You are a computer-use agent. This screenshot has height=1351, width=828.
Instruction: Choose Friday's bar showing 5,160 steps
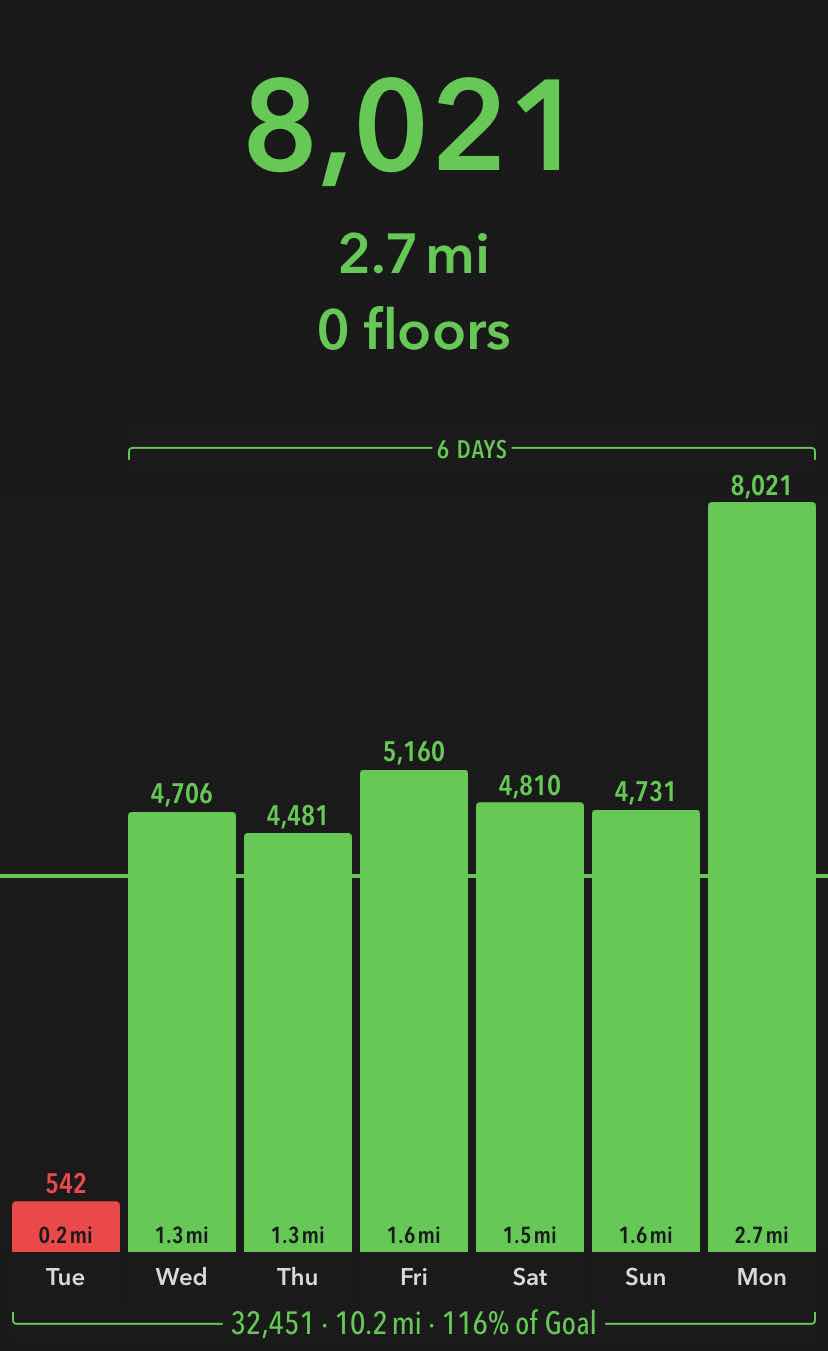pos(414,1010)
